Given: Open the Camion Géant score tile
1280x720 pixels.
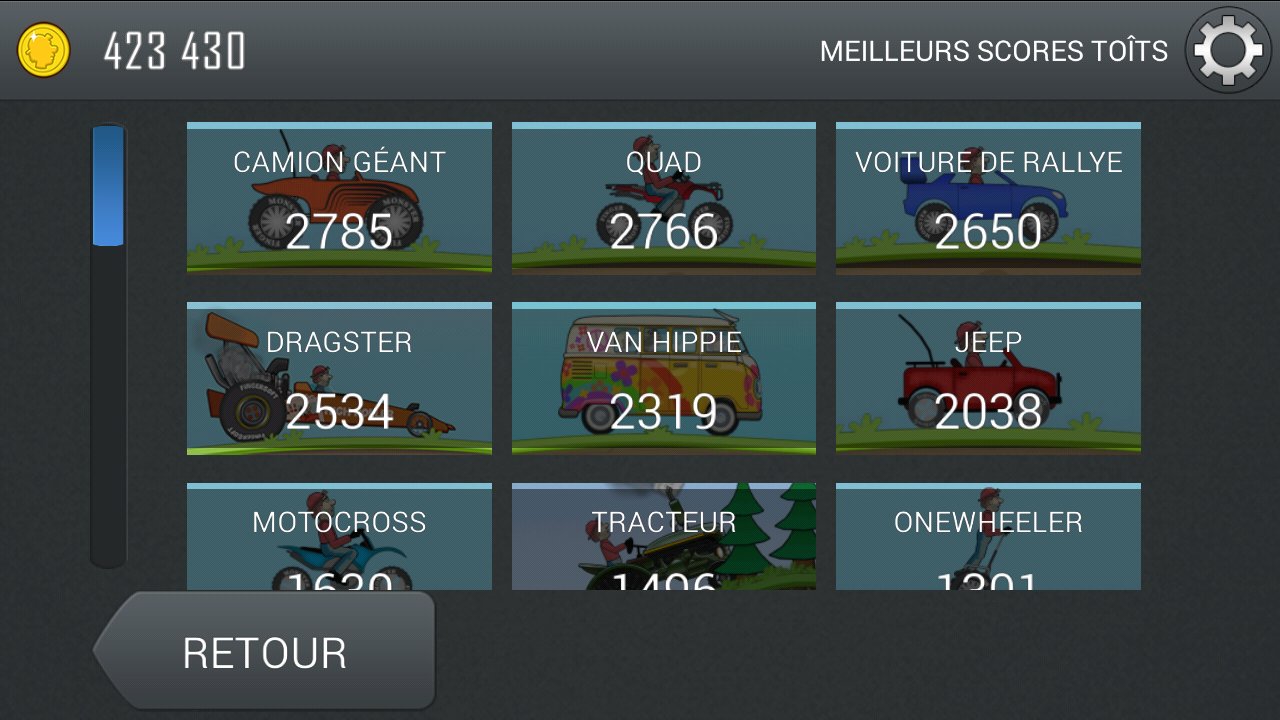Looking at the screenshot, I should [x=339, y=198].
